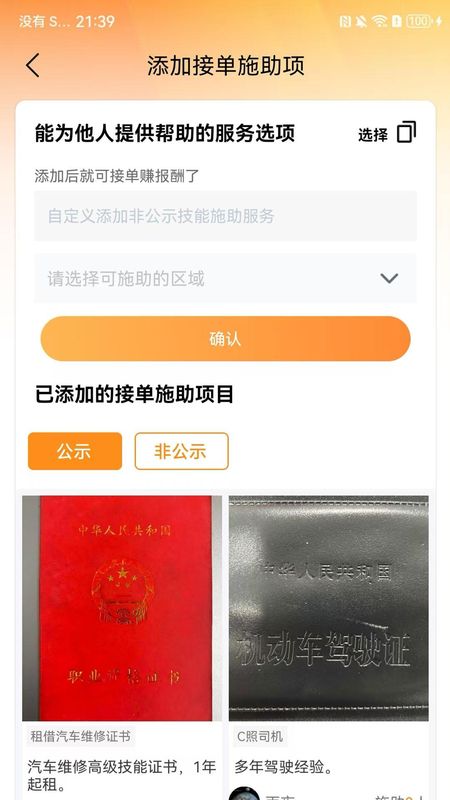Tap the 选择 service picker
This screenshot has height=800, width=450.
click(x=387, y=134)
